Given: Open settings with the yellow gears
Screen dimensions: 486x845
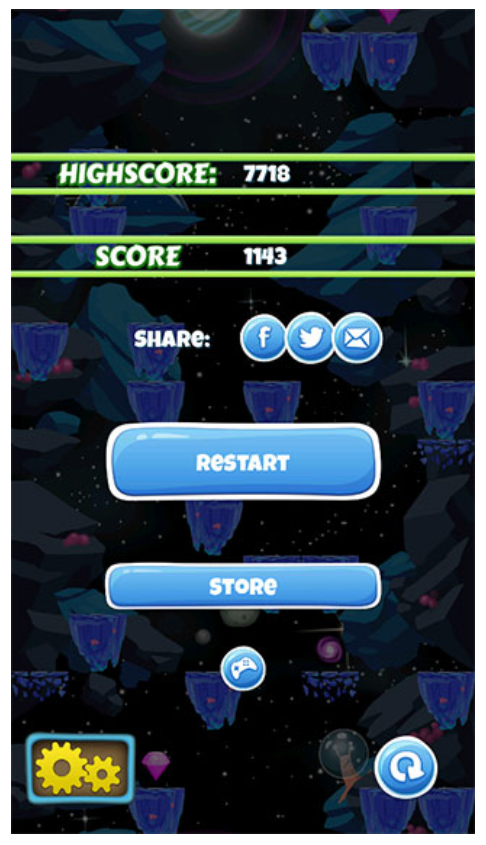Looking at the screenshot, I should point(80,768).
